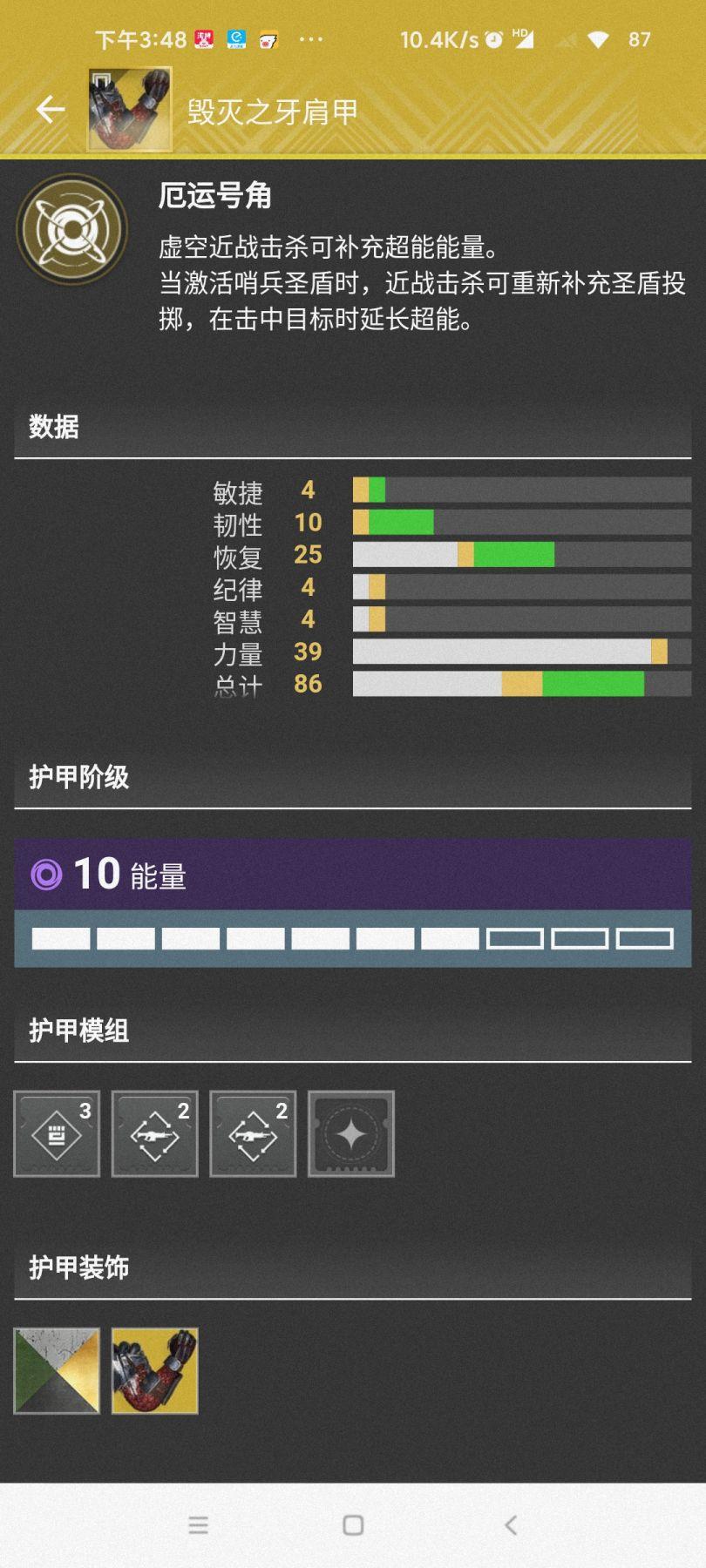This screenshot has height=1568, width=706.
Task: Open the first armor mod costing 3
Action: point(57,1133)
